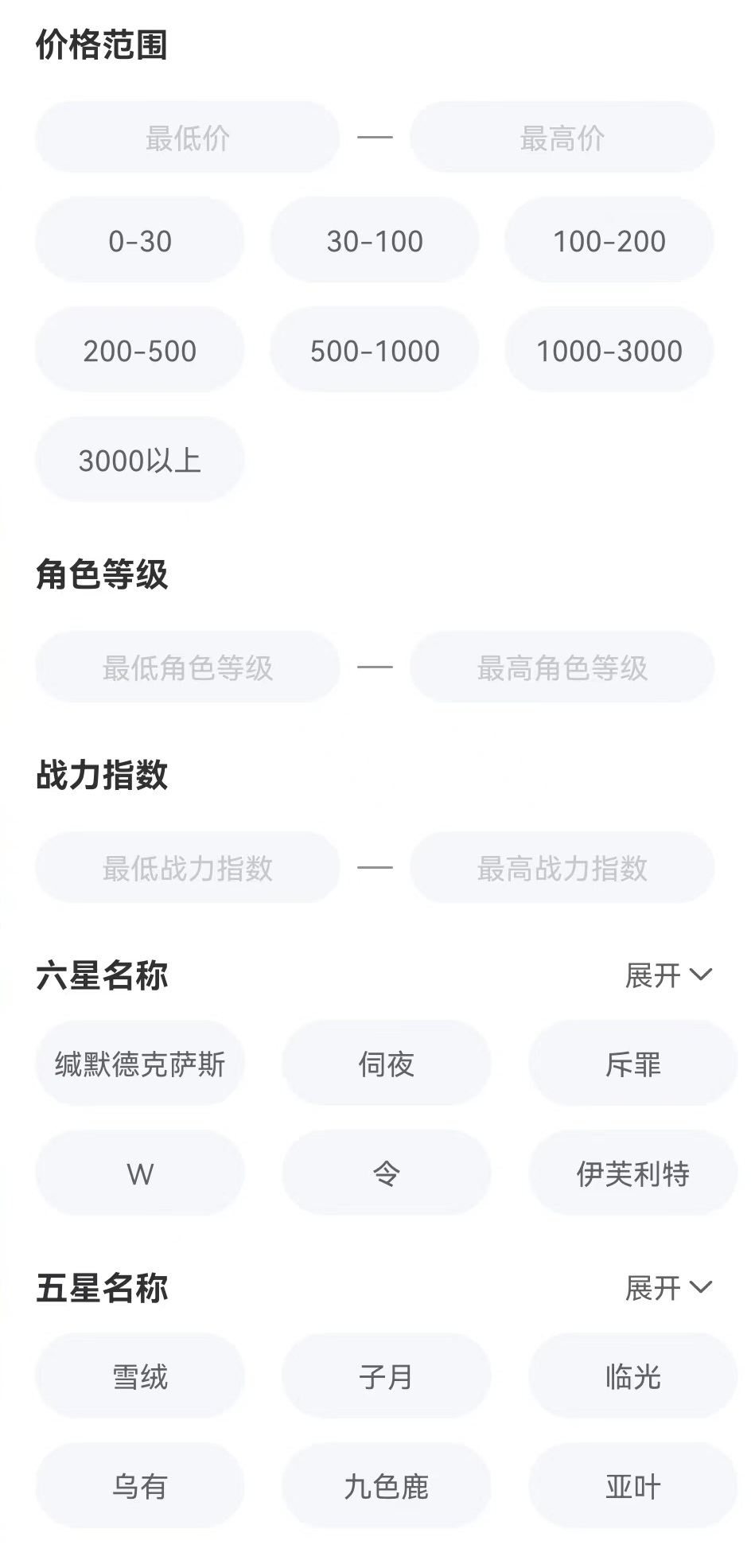751x1568 pixels.
Task: Choose the 30-100 price range
Action: click(375, 241)
